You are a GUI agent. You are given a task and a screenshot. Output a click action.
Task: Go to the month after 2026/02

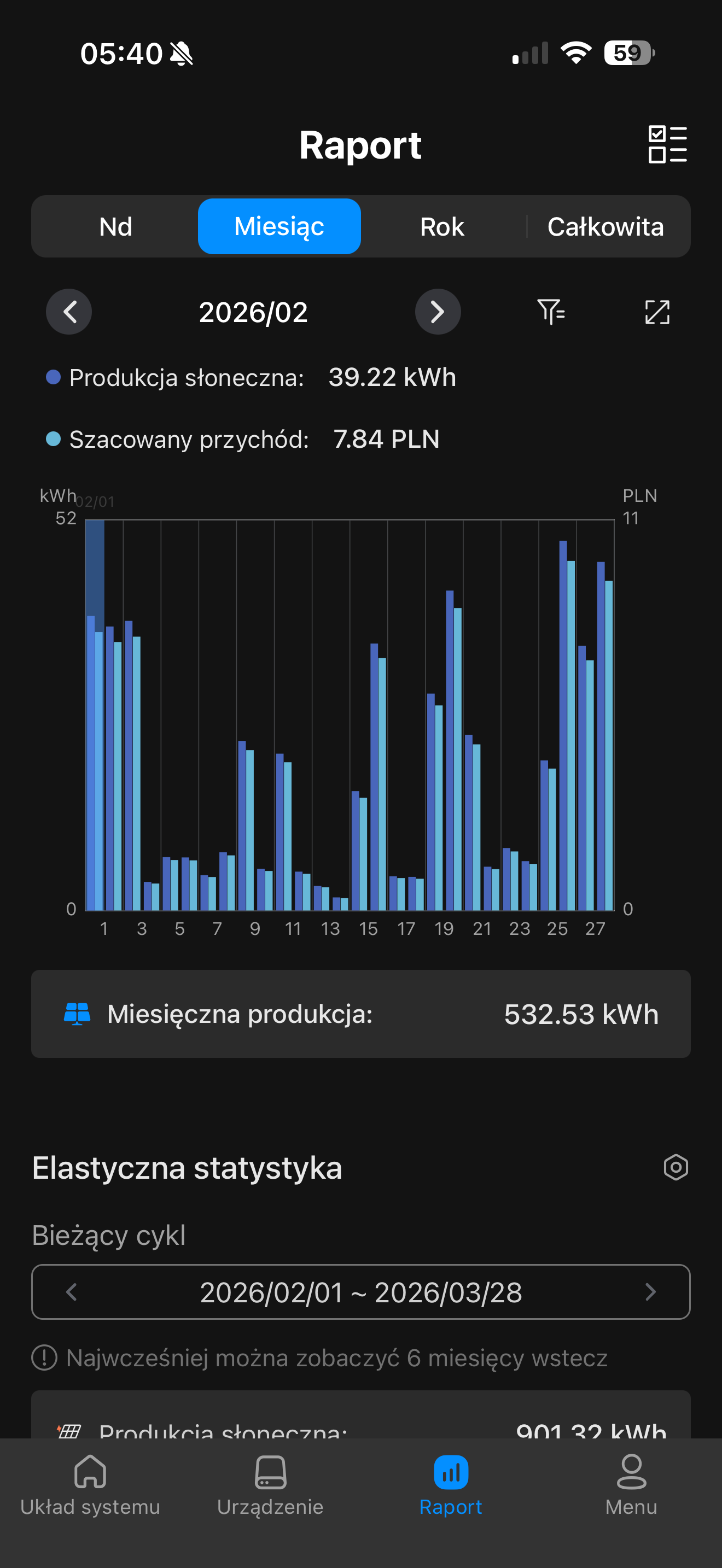coord(438,312)
